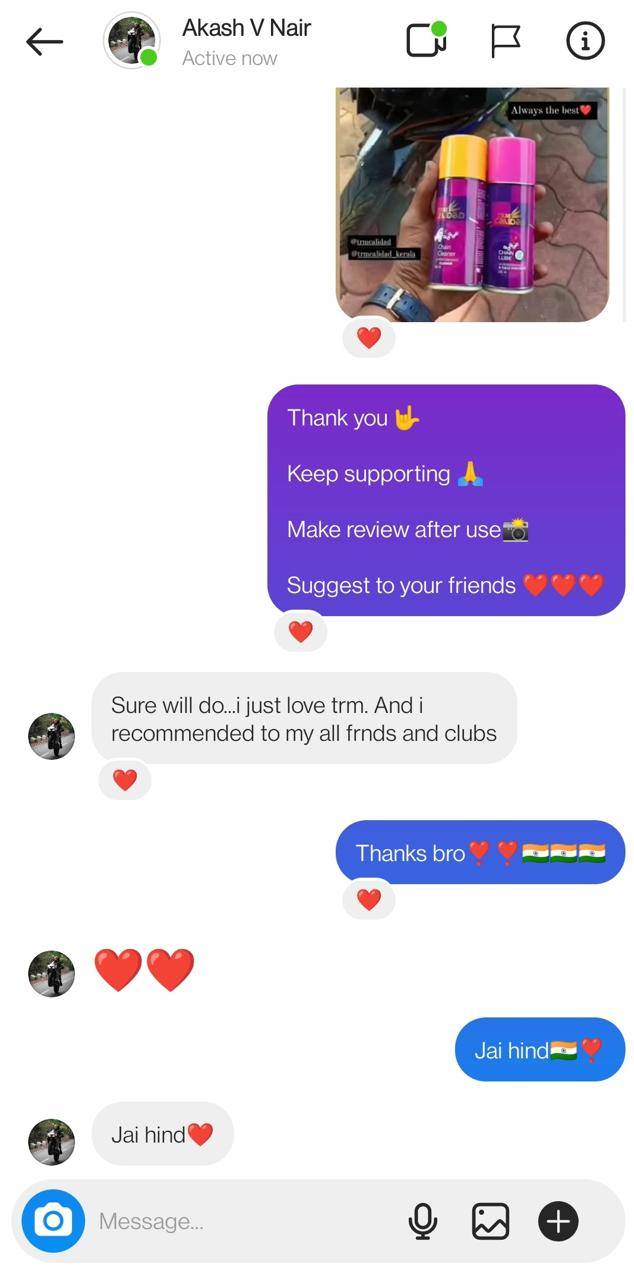634x1279 pixels.
Task: Tap the Message text field
Action: click(240, 1221)
